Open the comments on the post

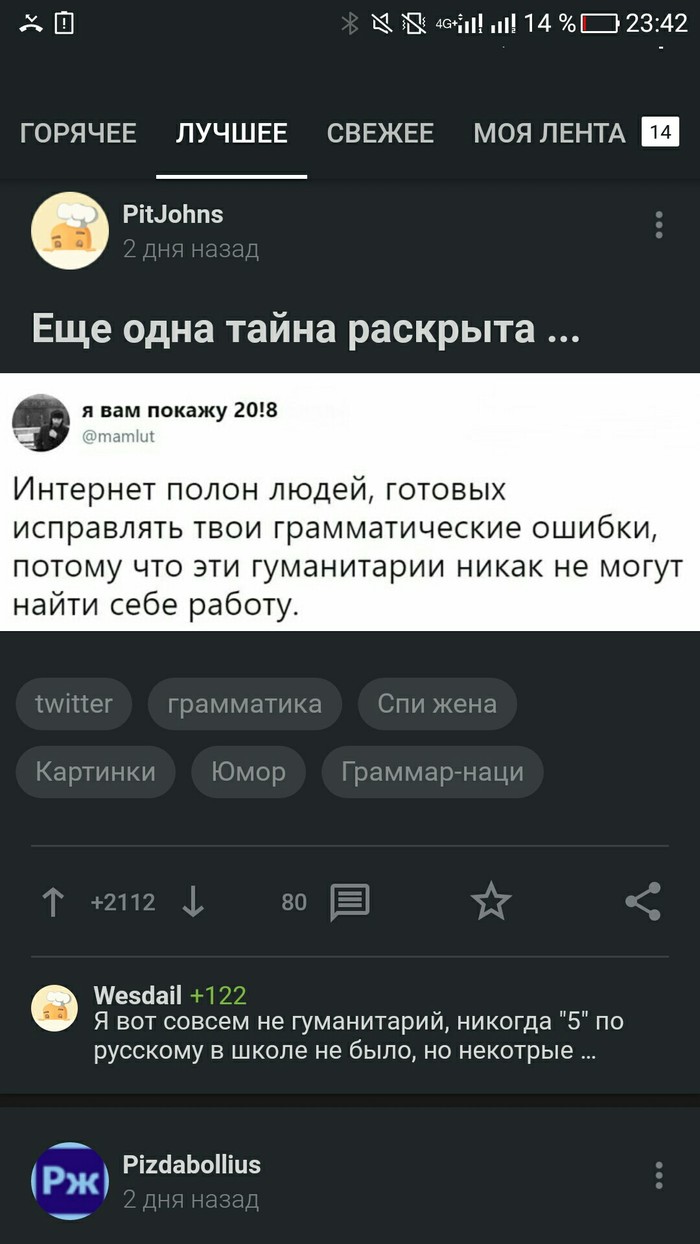(x=349, y=903)
